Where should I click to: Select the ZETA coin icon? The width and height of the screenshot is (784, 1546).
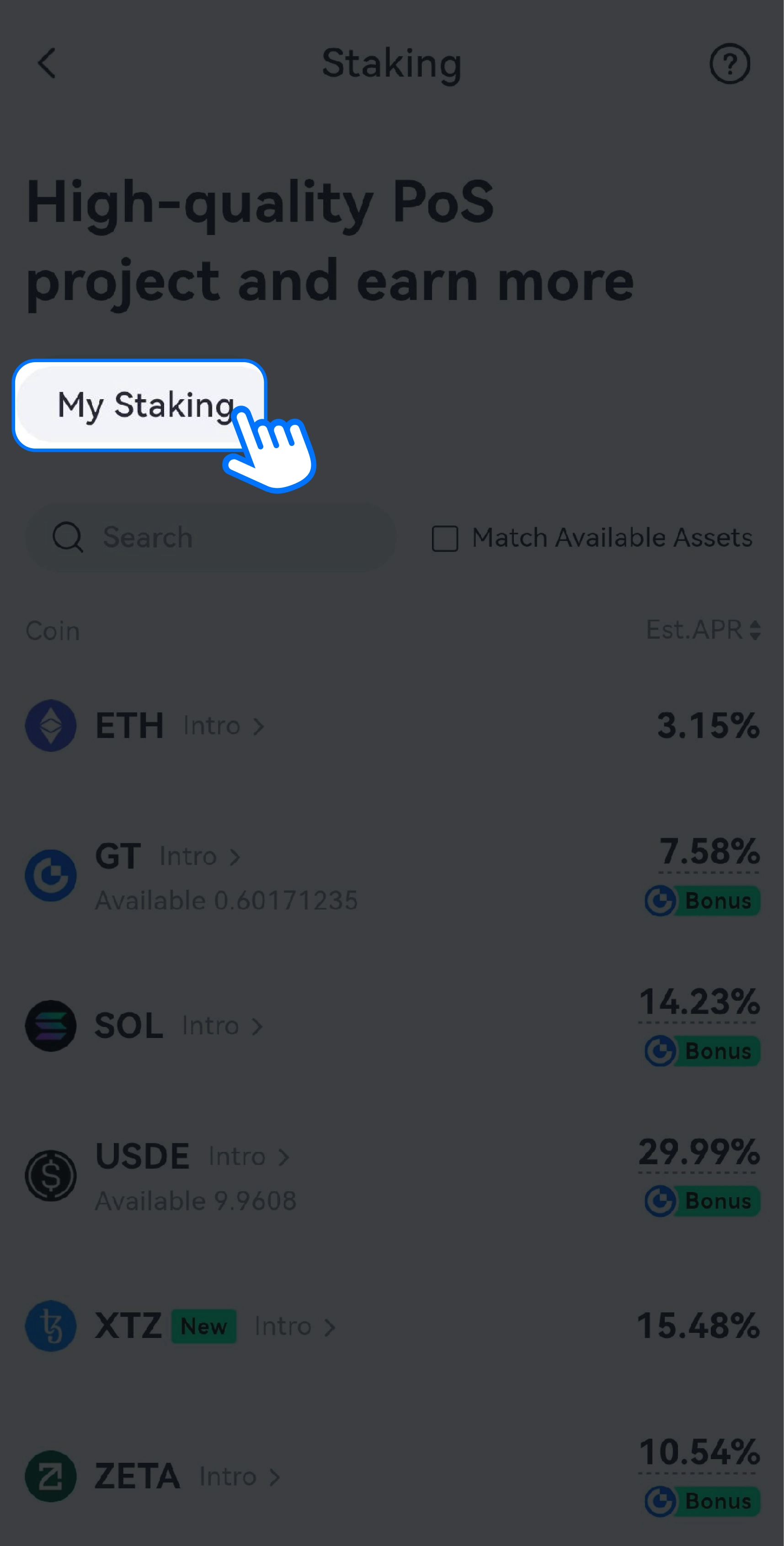click(x=51, y=1477)
